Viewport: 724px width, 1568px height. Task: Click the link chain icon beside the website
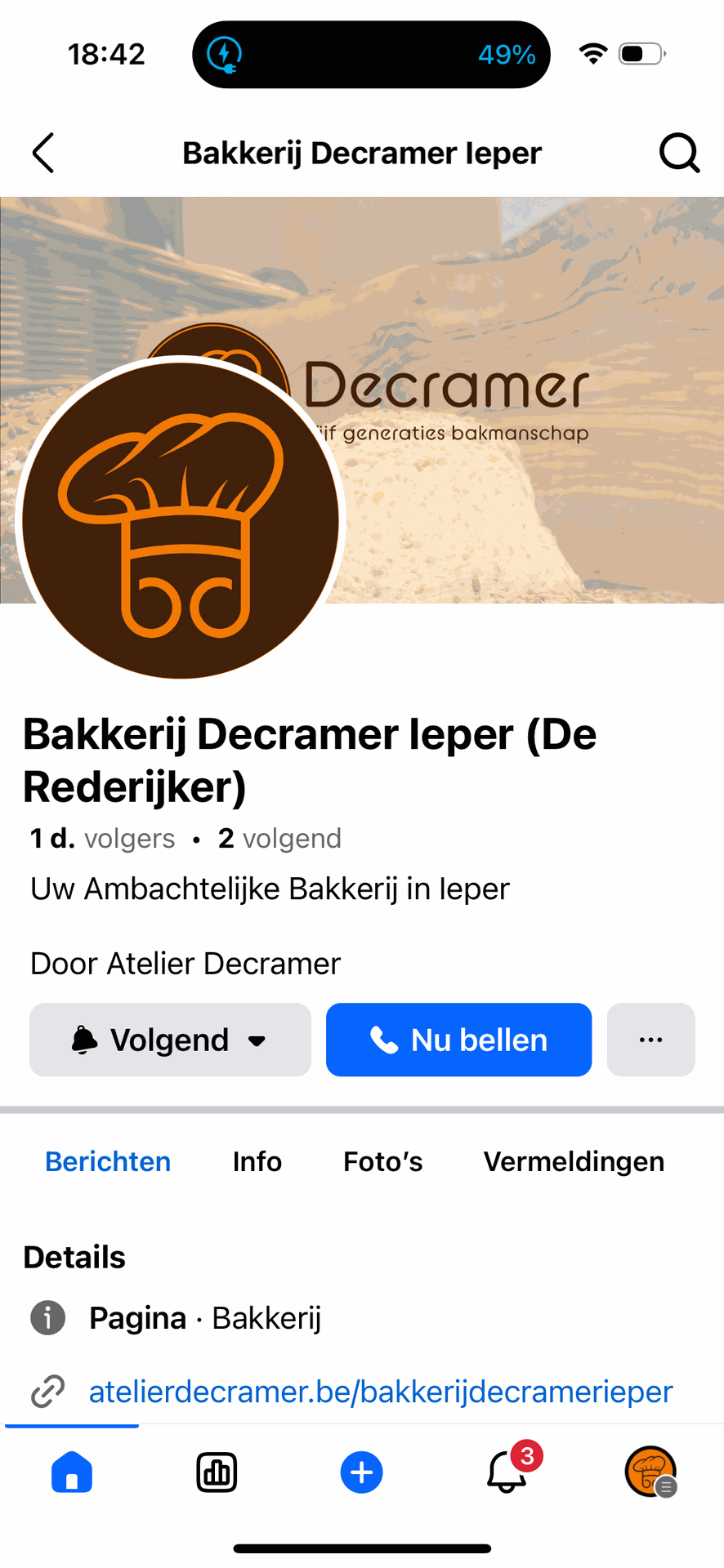click(47, 1392)
